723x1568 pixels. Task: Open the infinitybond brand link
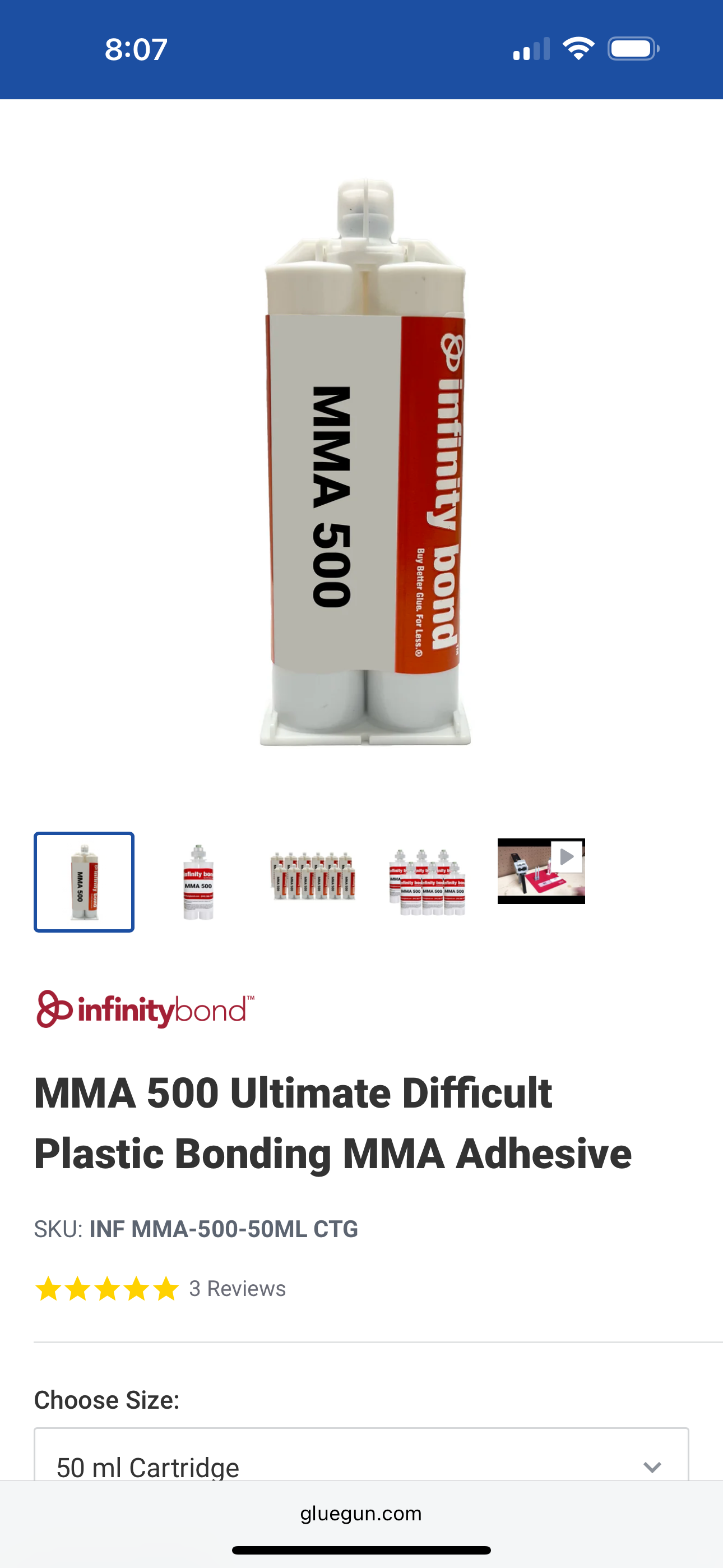pyautogui.click(x=145, y=1009)
